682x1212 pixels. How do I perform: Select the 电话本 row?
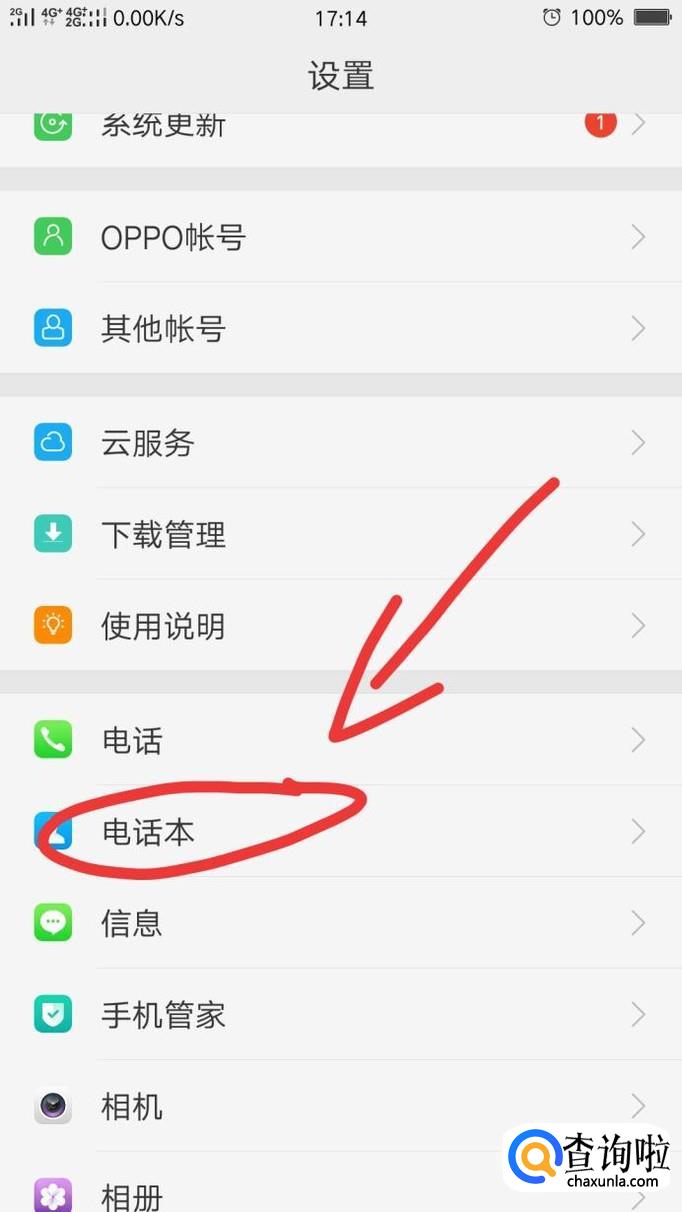341,831
